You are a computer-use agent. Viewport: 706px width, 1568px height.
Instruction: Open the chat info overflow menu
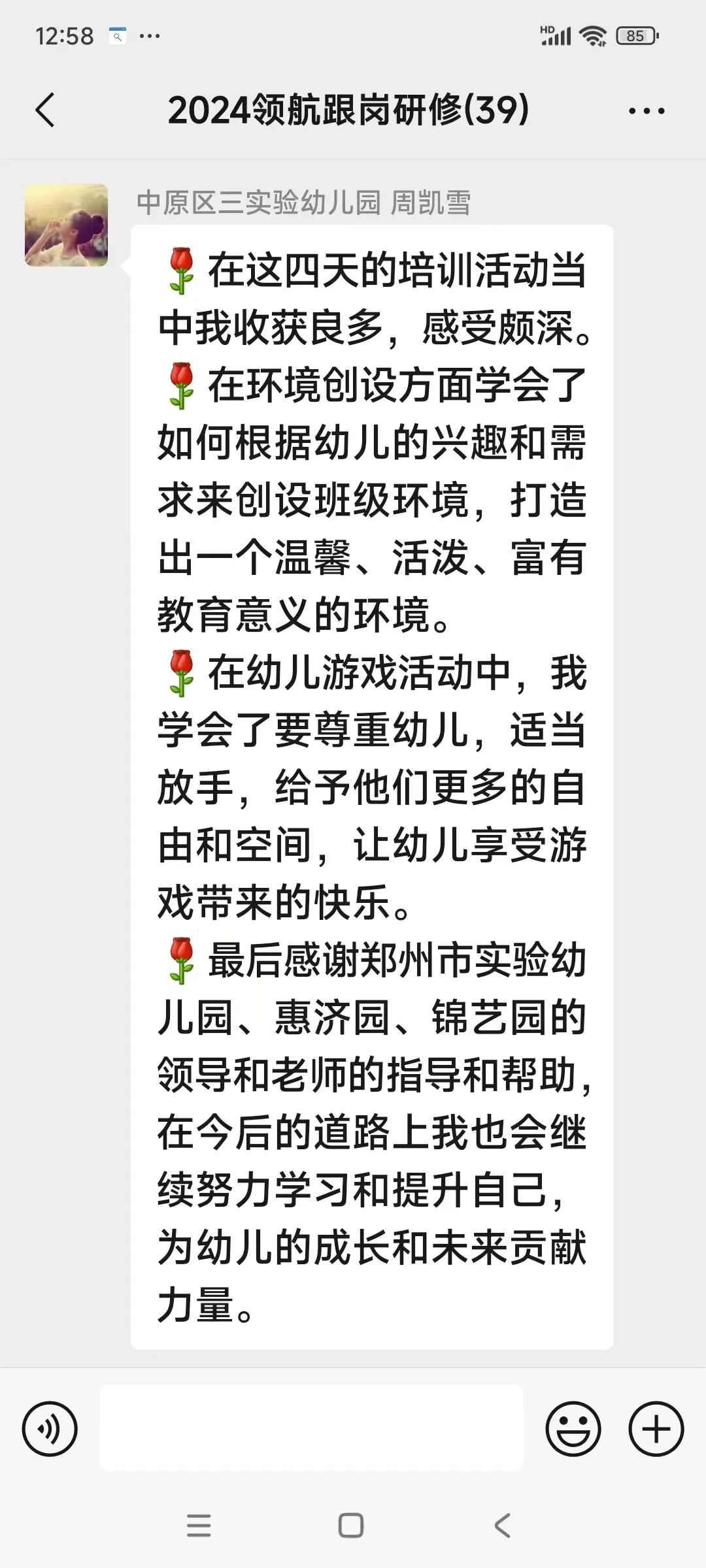pyautogui.click(x=646, y=111)
